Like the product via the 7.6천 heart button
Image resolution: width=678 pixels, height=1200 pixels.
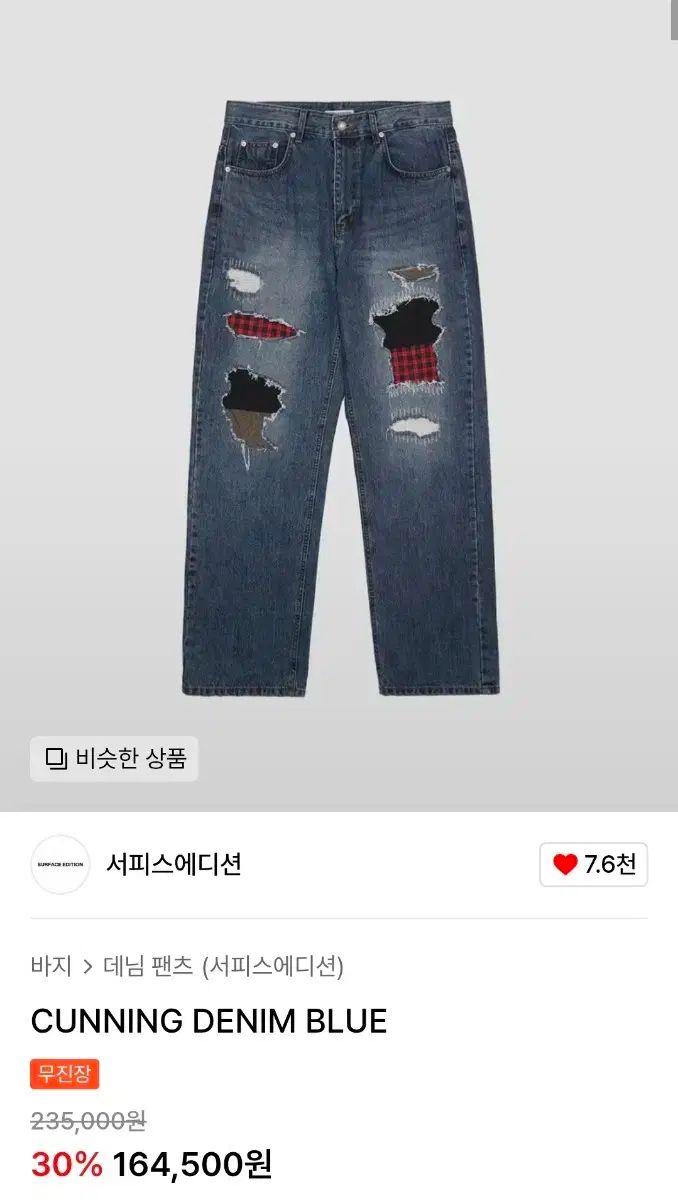(x=594, y=865)
